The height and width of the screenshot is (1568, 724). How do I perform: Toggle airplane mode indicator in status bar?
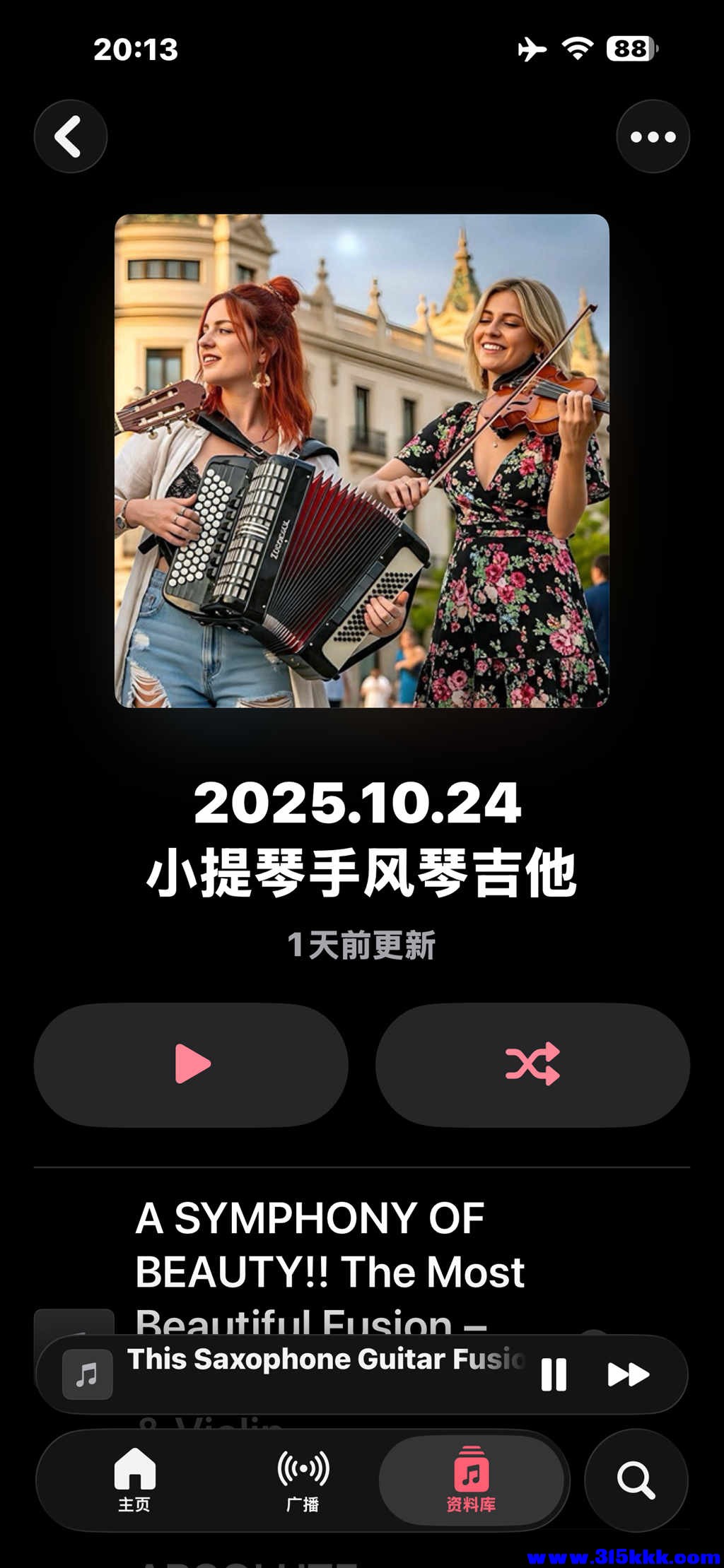tap(533, 47)
